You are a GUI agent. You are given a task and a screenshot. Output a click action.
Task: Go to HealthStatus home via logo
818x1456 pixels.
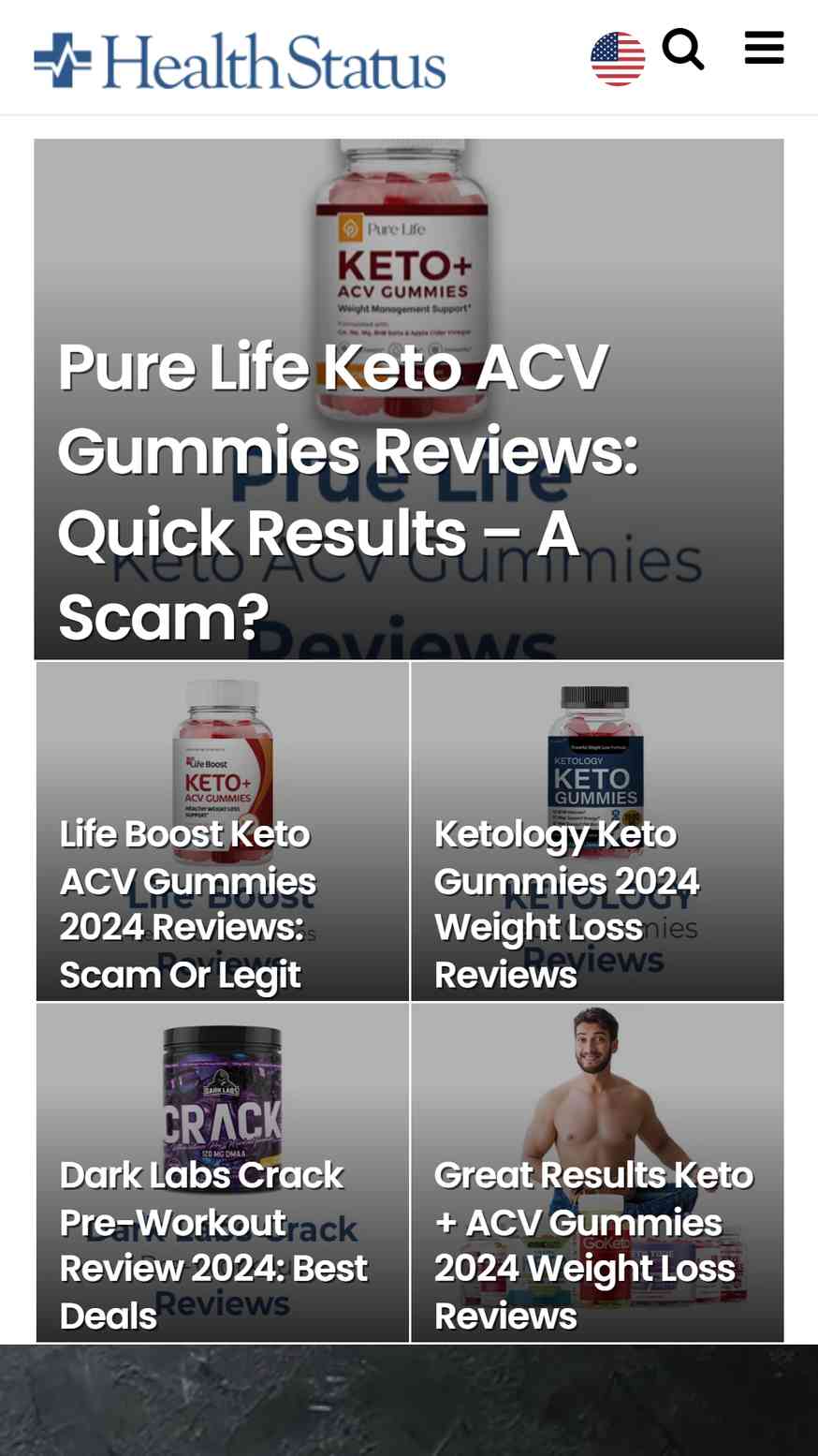coord(240,61)
